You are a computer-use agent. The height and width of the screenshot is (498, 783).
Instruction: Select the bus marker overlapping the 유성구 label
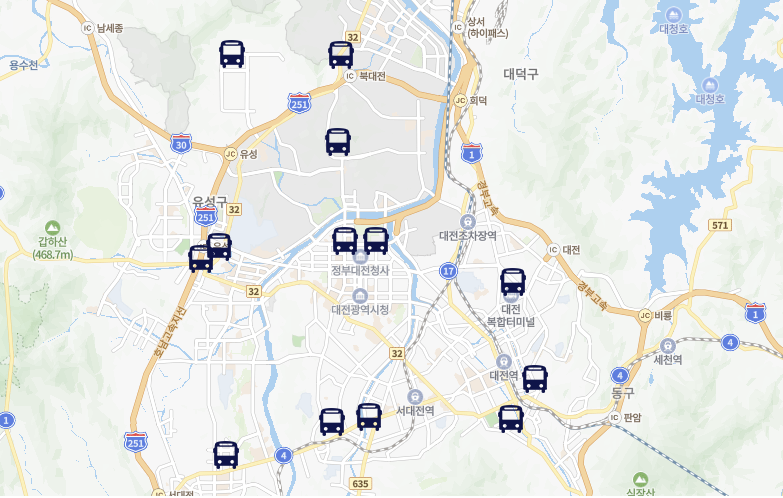[x=219, y=246]
